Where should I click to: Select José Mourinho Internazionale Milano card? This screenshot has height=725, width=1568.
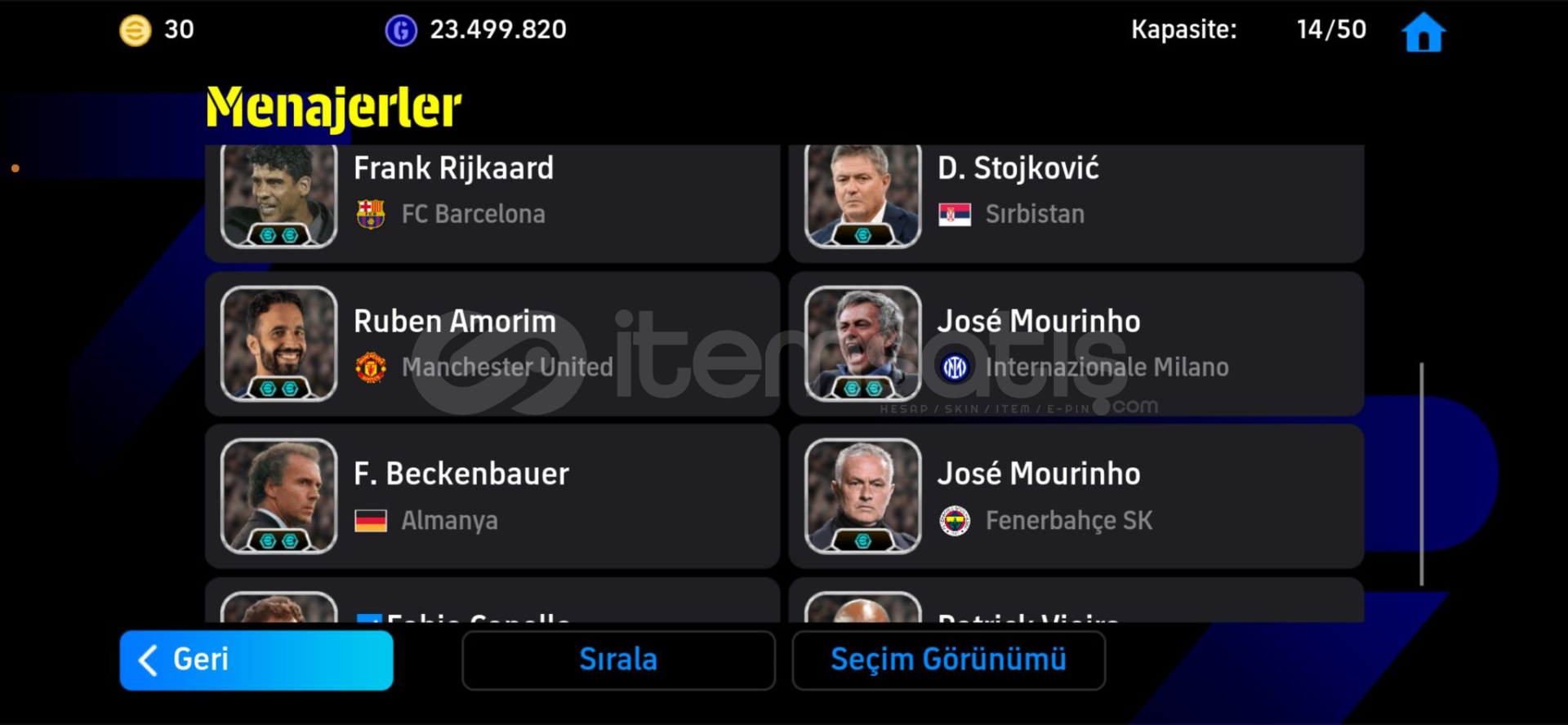(x=1076, y=344)
